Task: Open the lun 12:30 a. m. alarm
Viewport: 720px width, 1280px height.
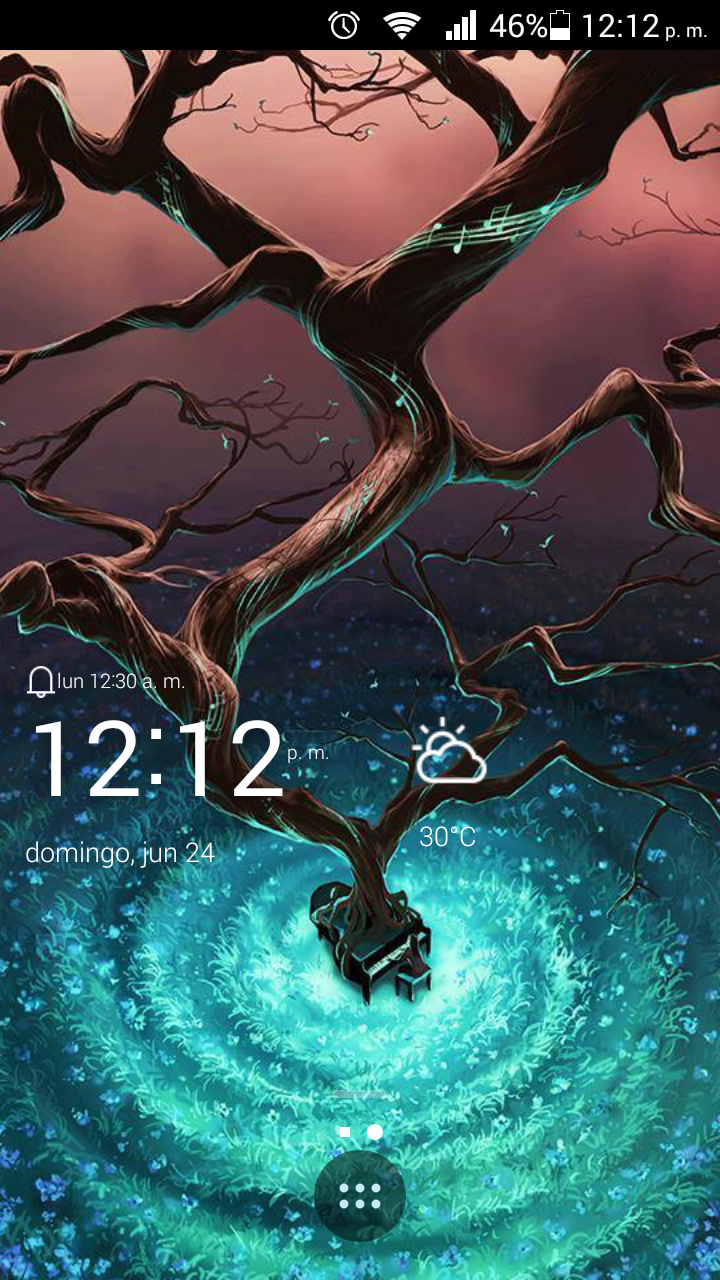Action: [106, 682]
